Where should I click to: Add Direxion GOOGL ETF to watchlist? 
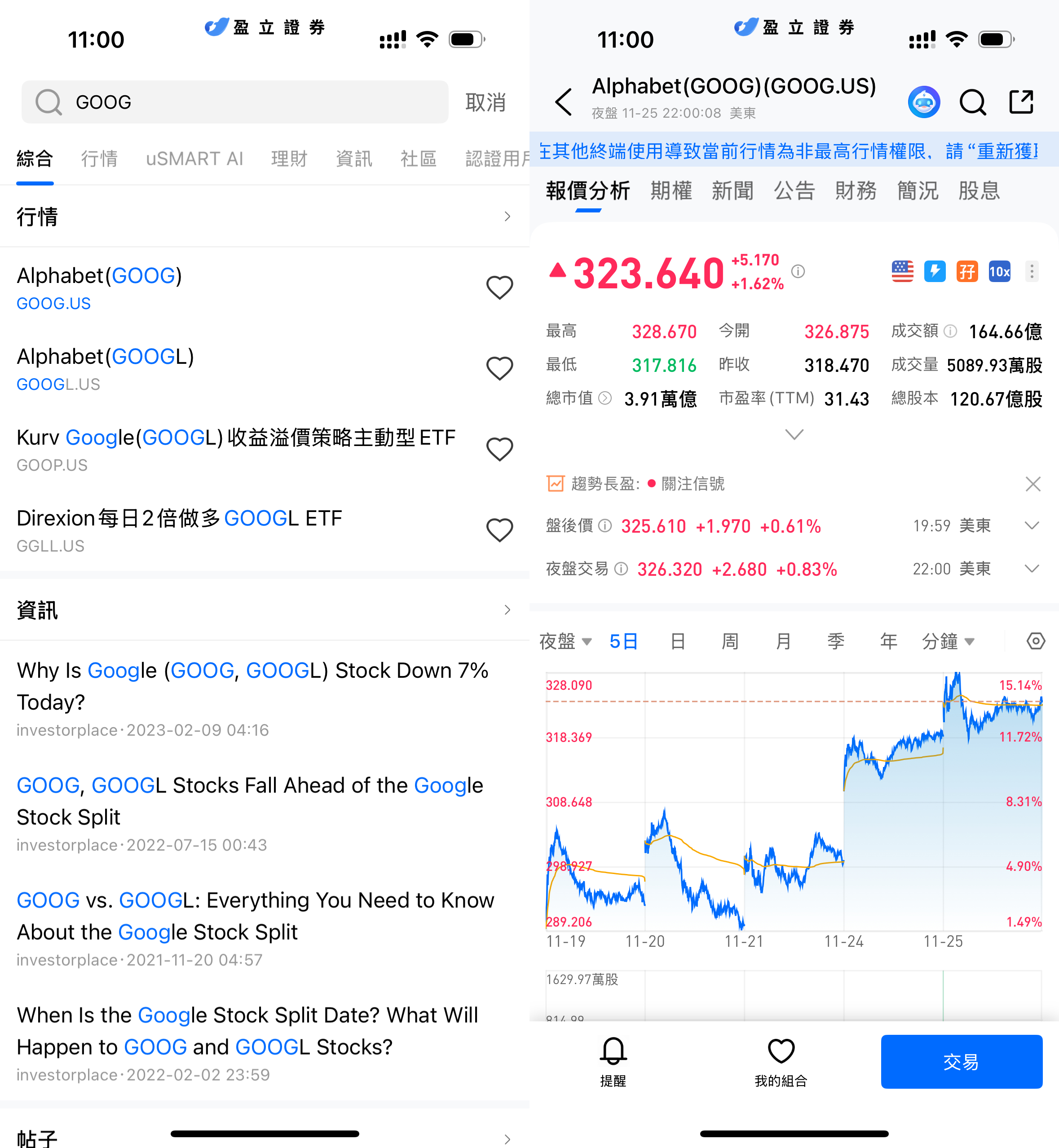coord(499,530)
